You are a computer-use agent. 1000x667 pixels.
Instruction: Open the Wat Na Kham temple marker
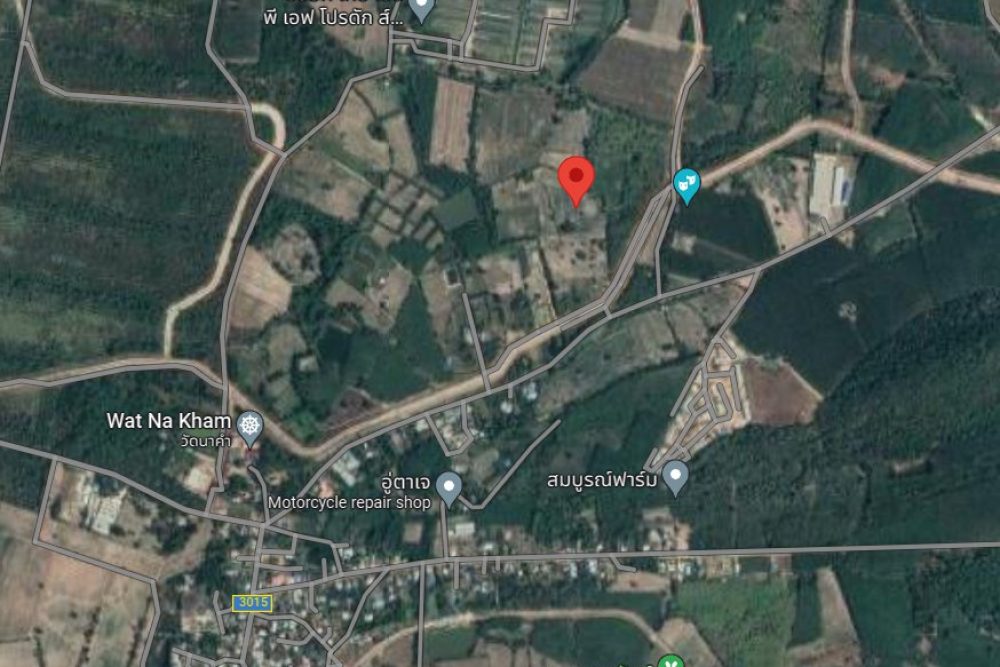click(x=249, y=423)
